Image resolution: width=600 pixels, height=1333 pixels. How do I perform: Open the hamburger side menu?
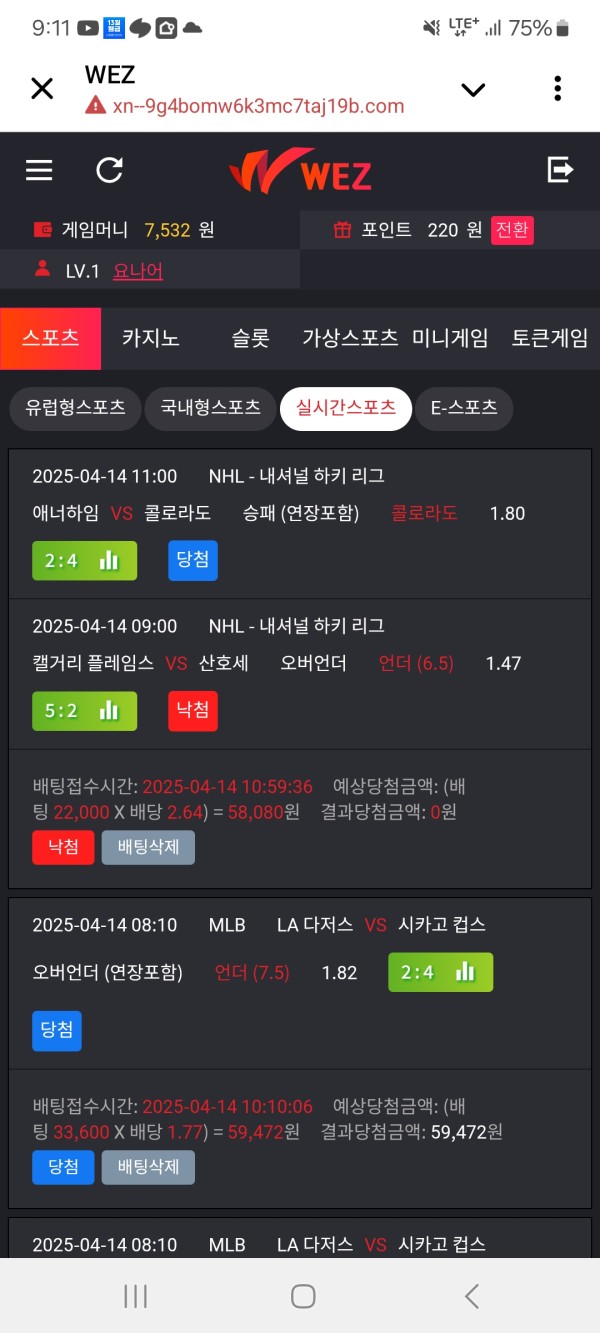point(39,170)
